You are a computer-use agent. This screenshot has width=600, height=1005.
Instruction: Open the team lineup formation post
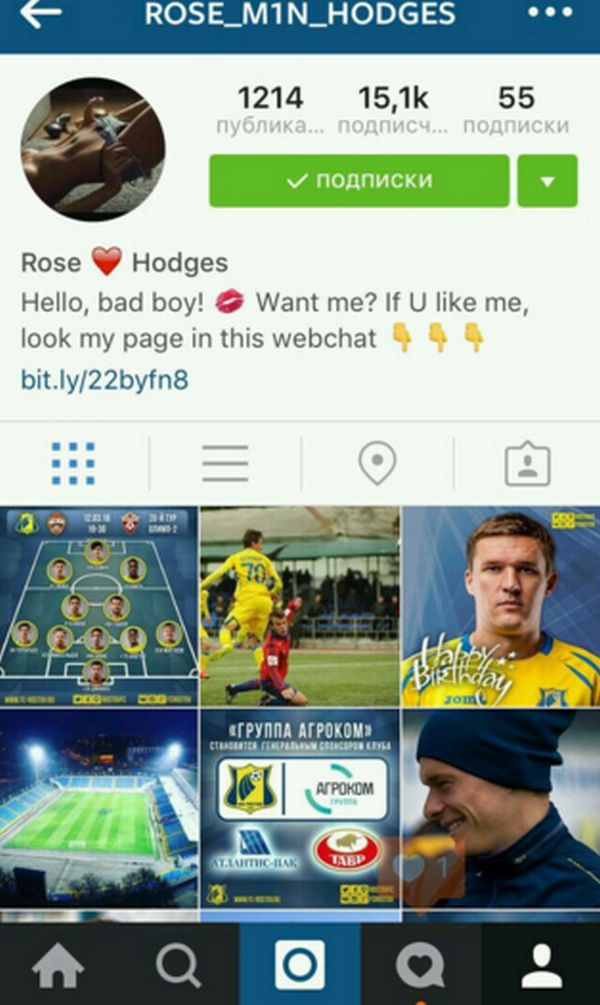point(98,605)
